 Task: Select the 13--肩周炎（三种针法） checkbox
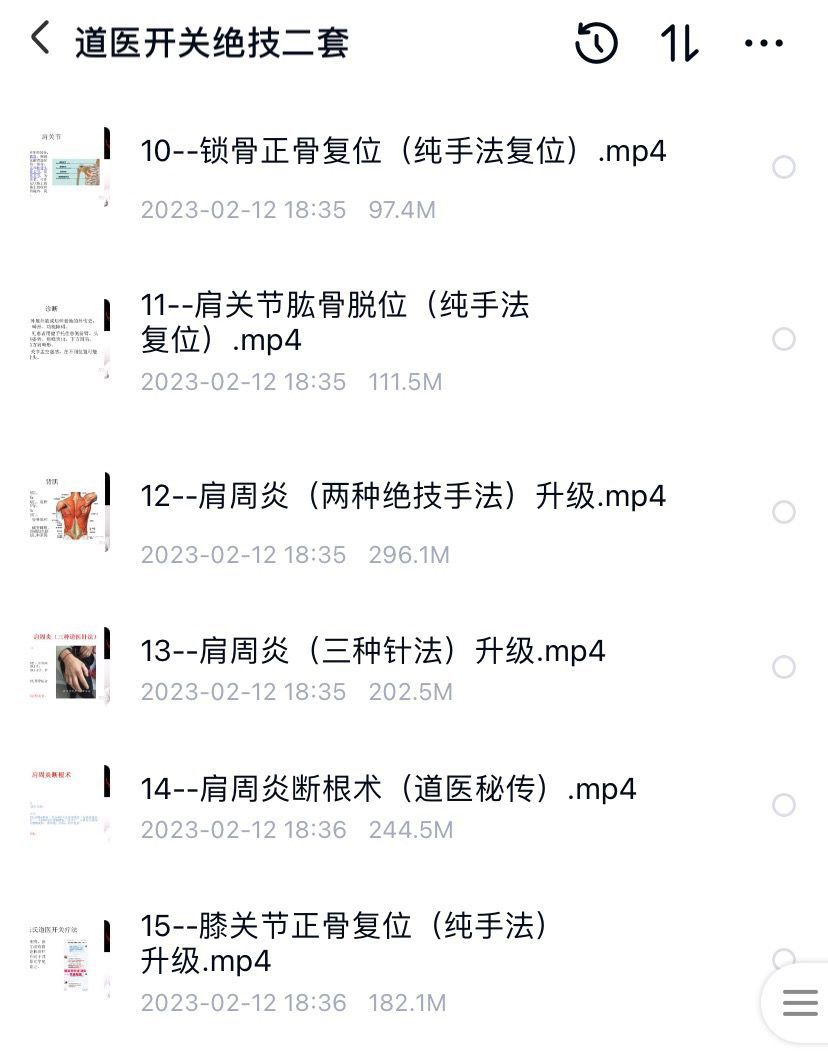coord(784,667)
